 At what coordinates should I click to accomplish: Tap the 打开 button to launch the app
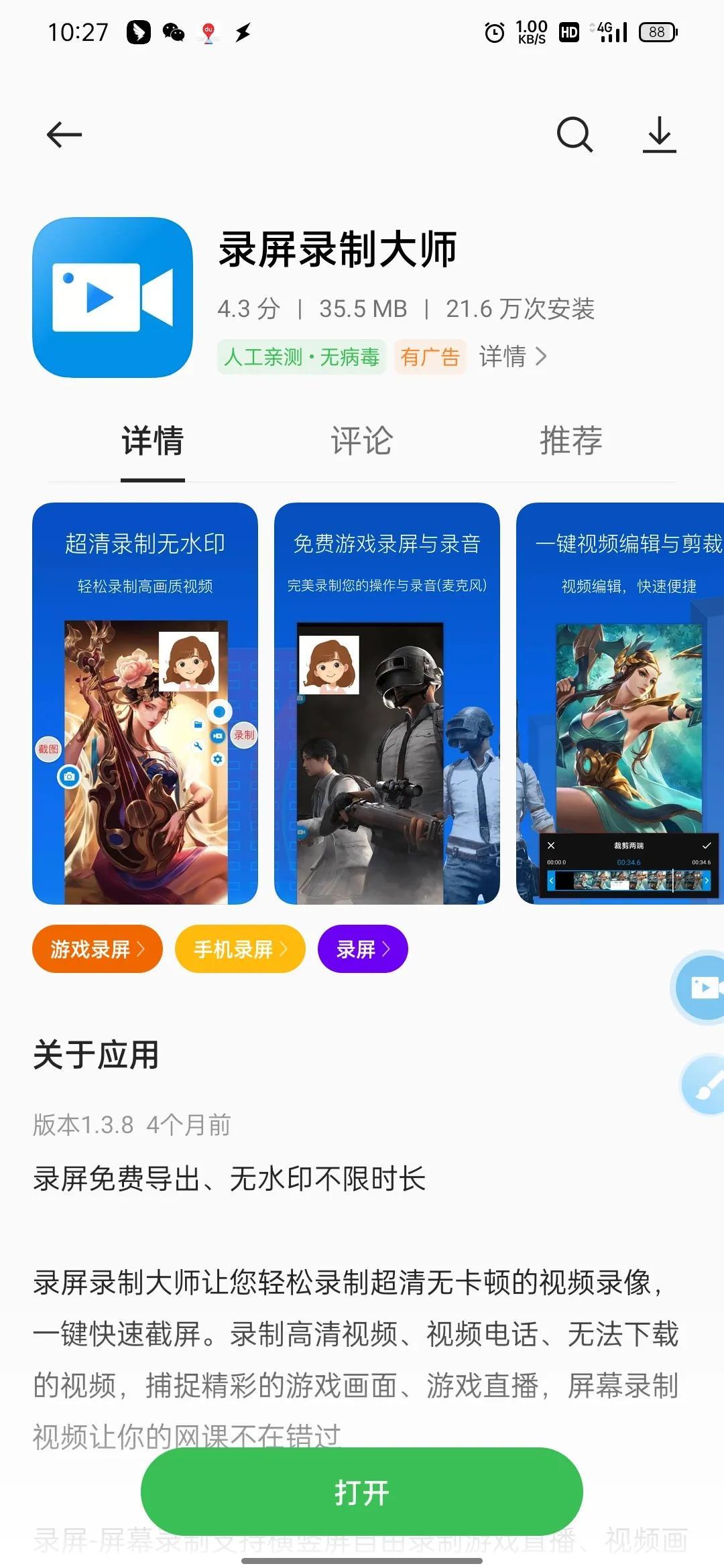[x=361, y=1492]
